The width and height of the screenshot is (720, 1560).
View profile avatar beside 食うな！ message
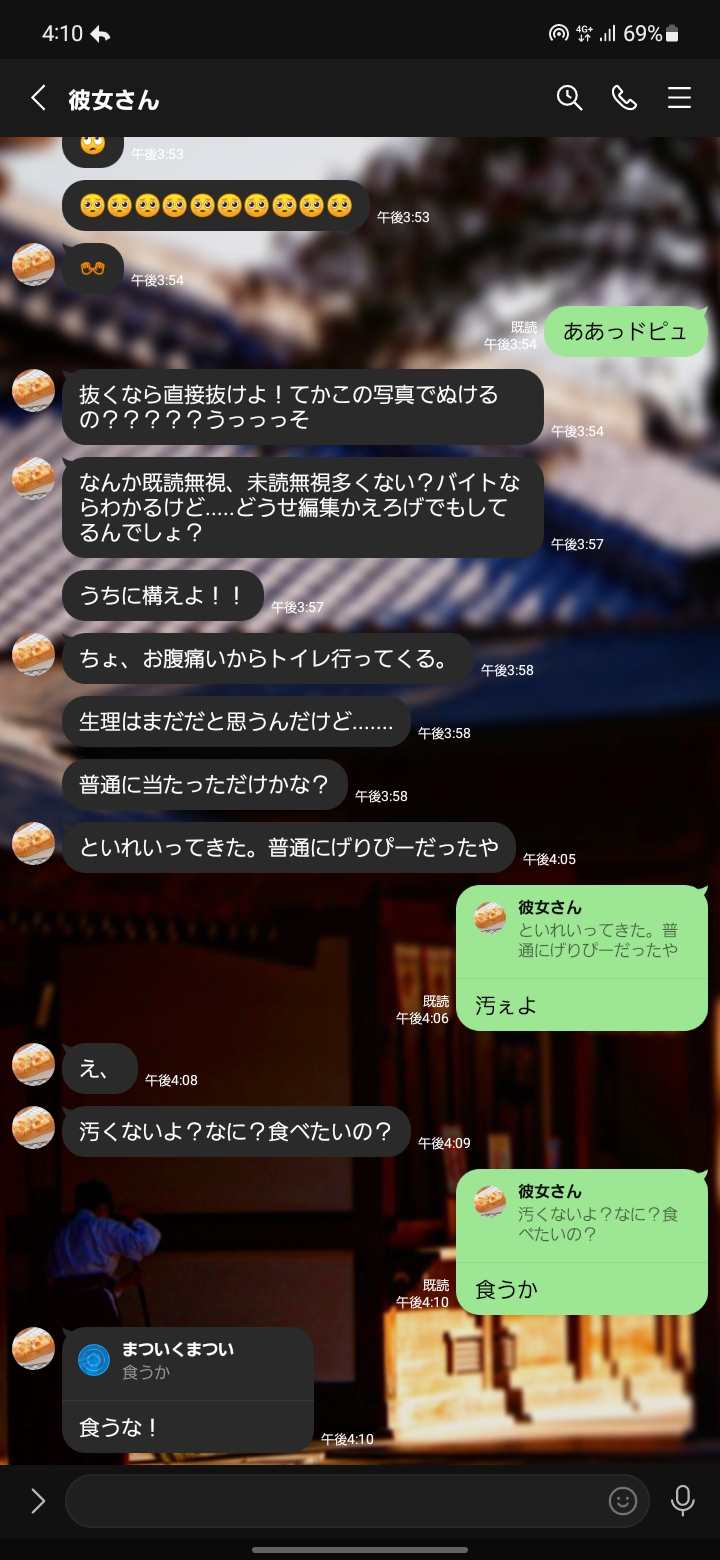pos(33,1349)
